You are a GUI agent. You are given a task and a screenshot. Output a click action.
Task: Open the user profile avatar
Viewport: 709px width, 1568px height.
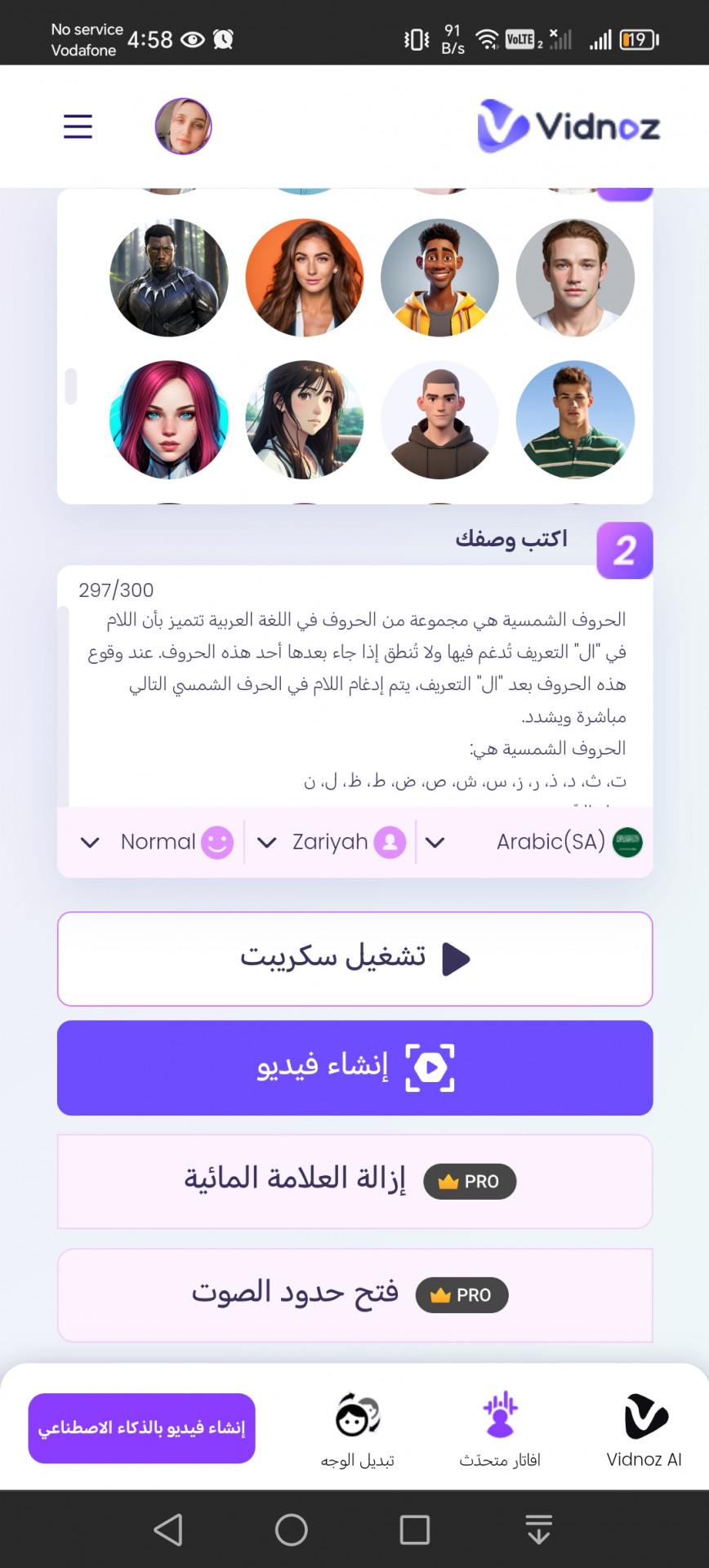coord(183,127)
